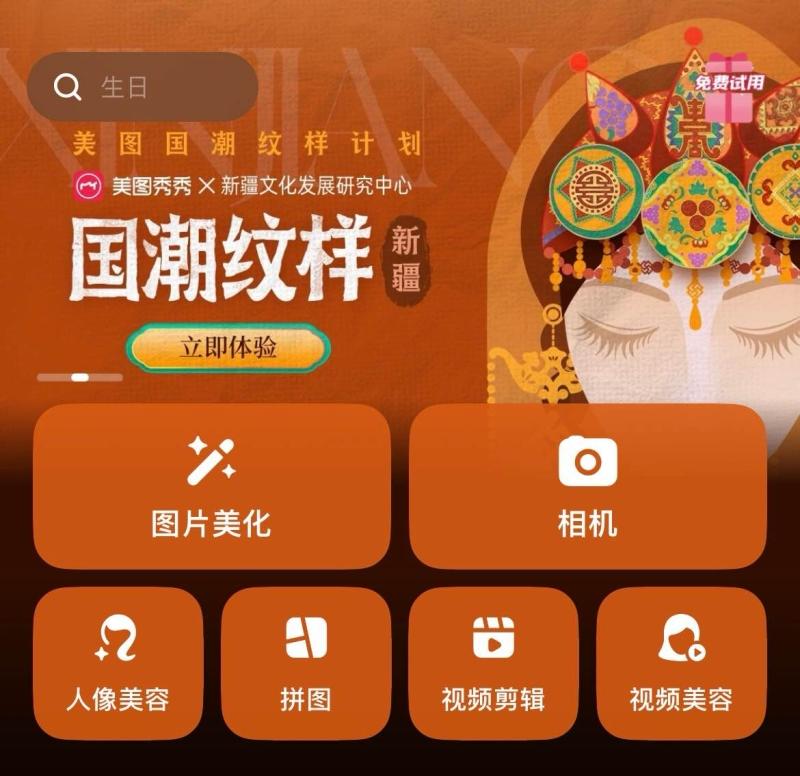Open 图片美化 photo editing
The height and width of the screenshot is (776, 800).
(212, 486)
